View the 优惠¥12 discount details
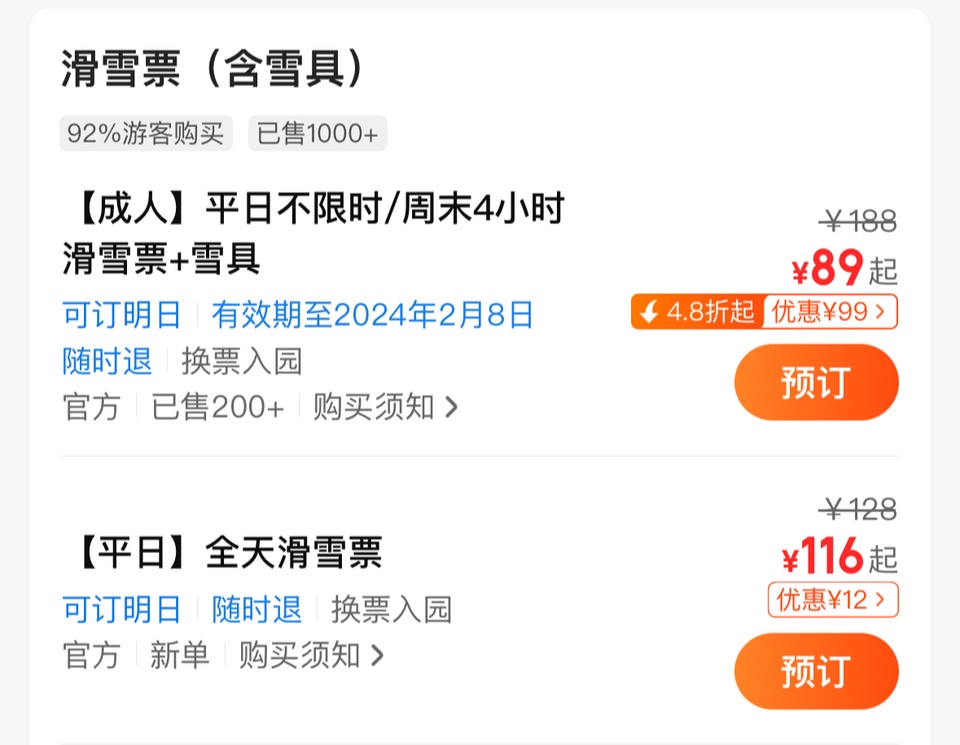960x745 pixels. point(832,600)
